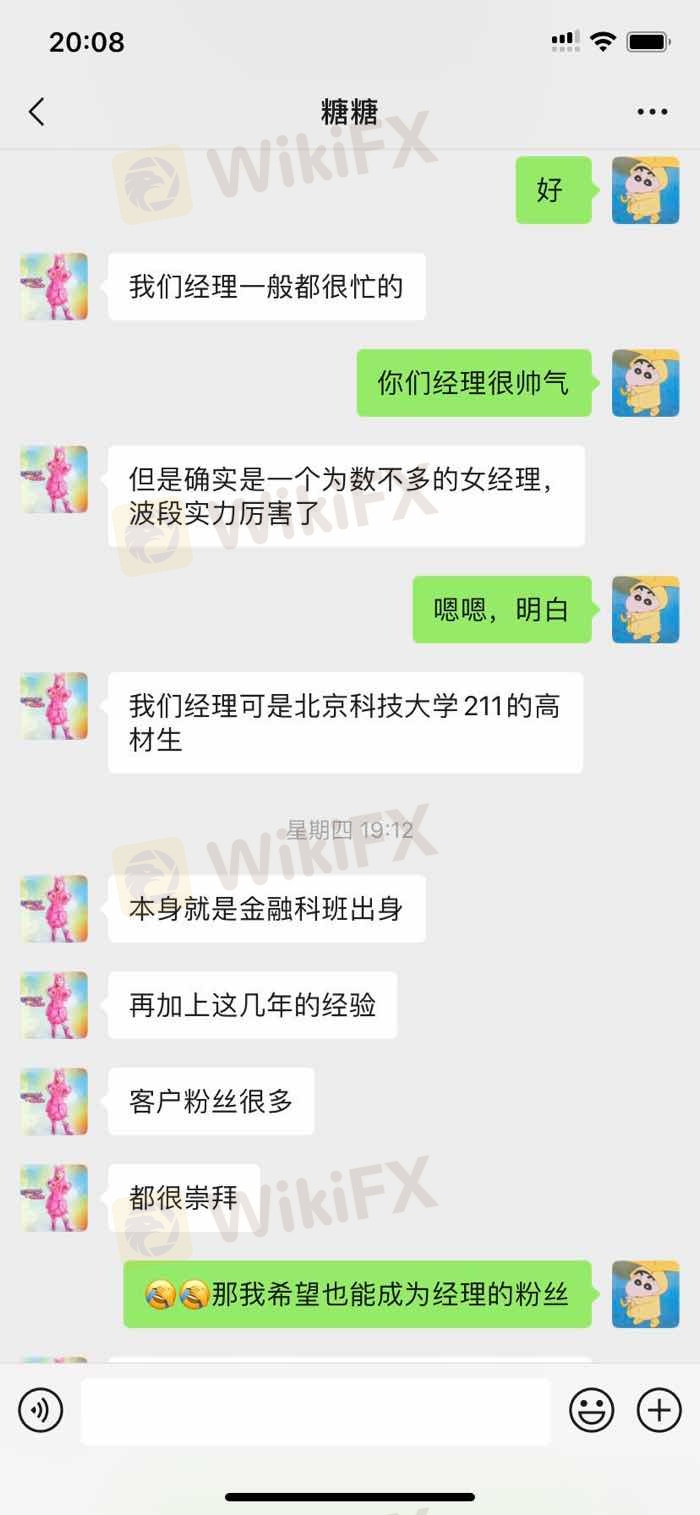Focus the message text field
The height and width of the screenshot is (1515, 700).
(315, 1411)
